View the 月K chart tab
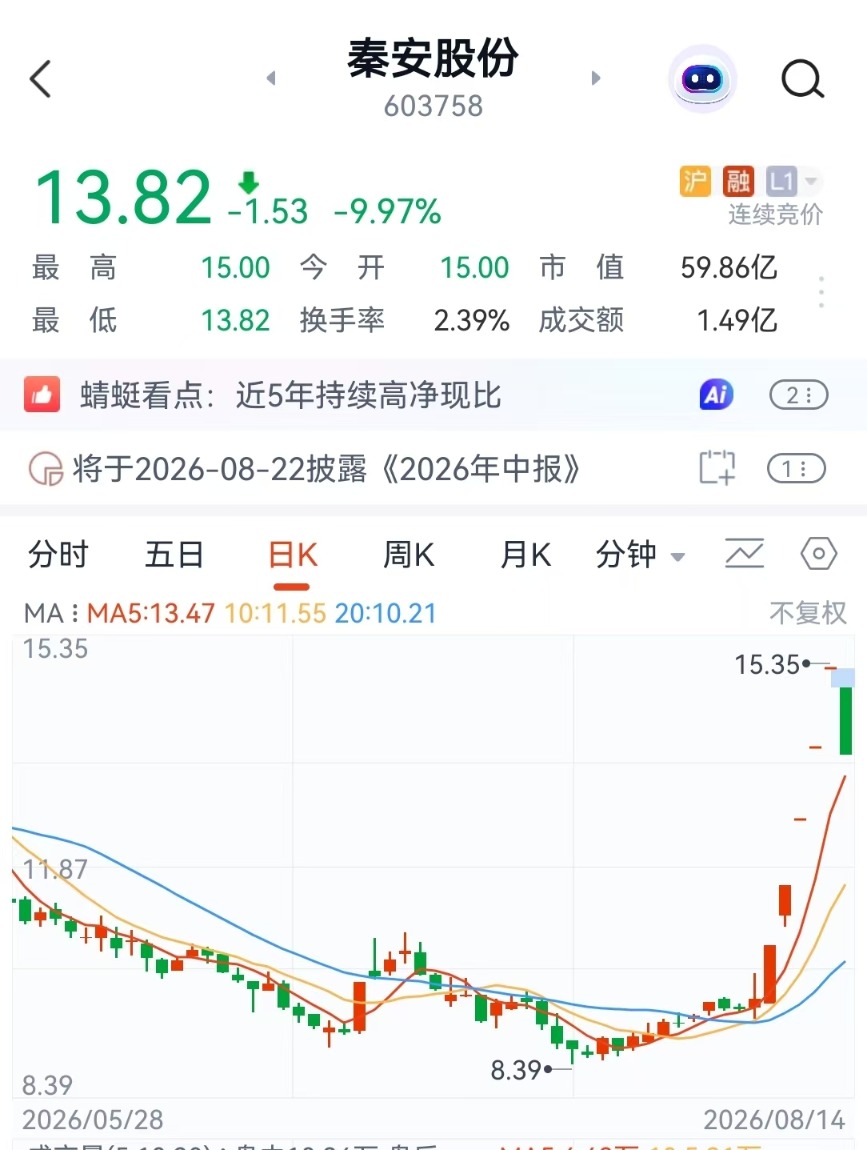 tap(525, 554)
